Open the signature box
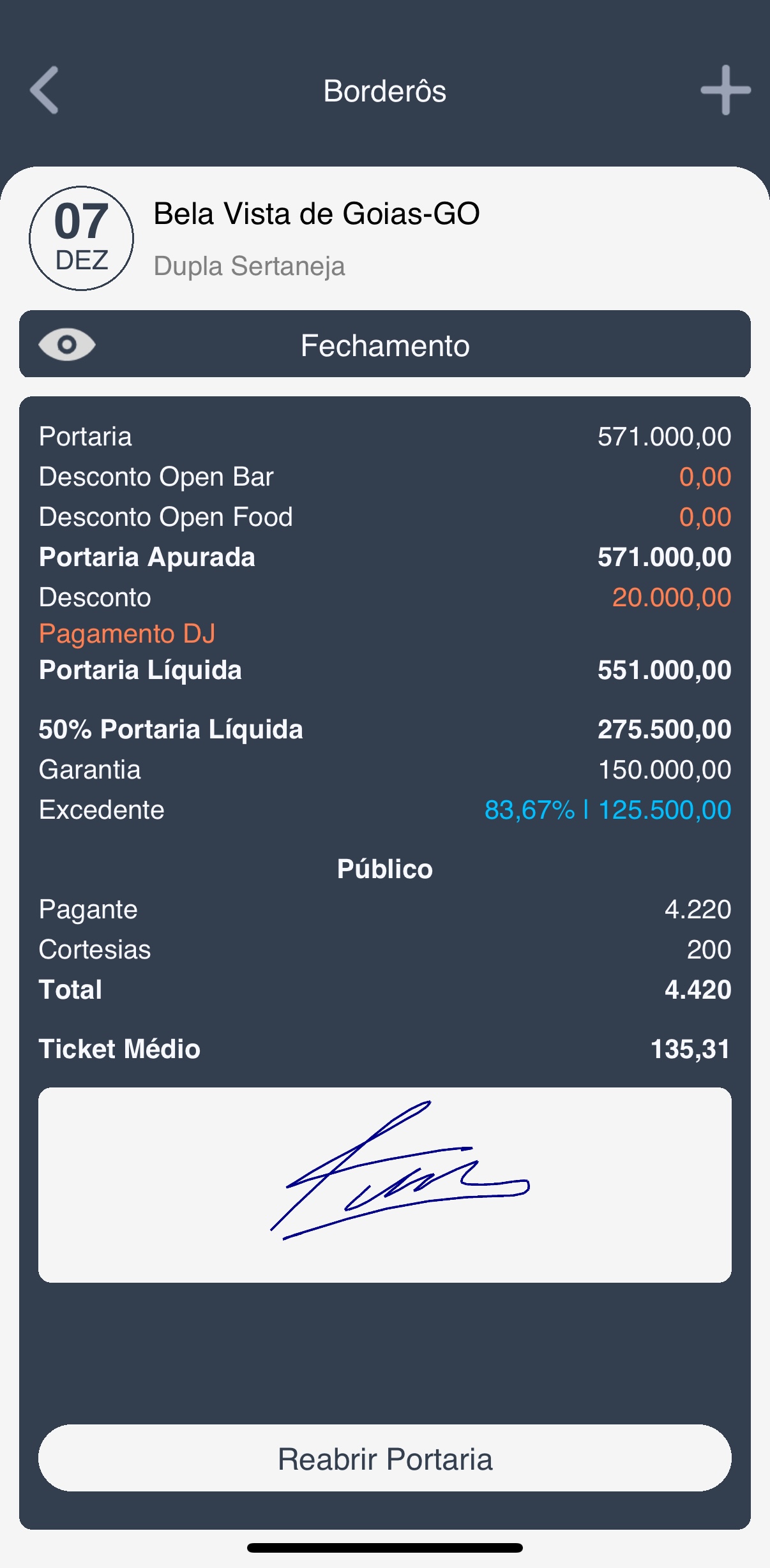This screenshot has height=1568, width=770. coord(384,1184)
